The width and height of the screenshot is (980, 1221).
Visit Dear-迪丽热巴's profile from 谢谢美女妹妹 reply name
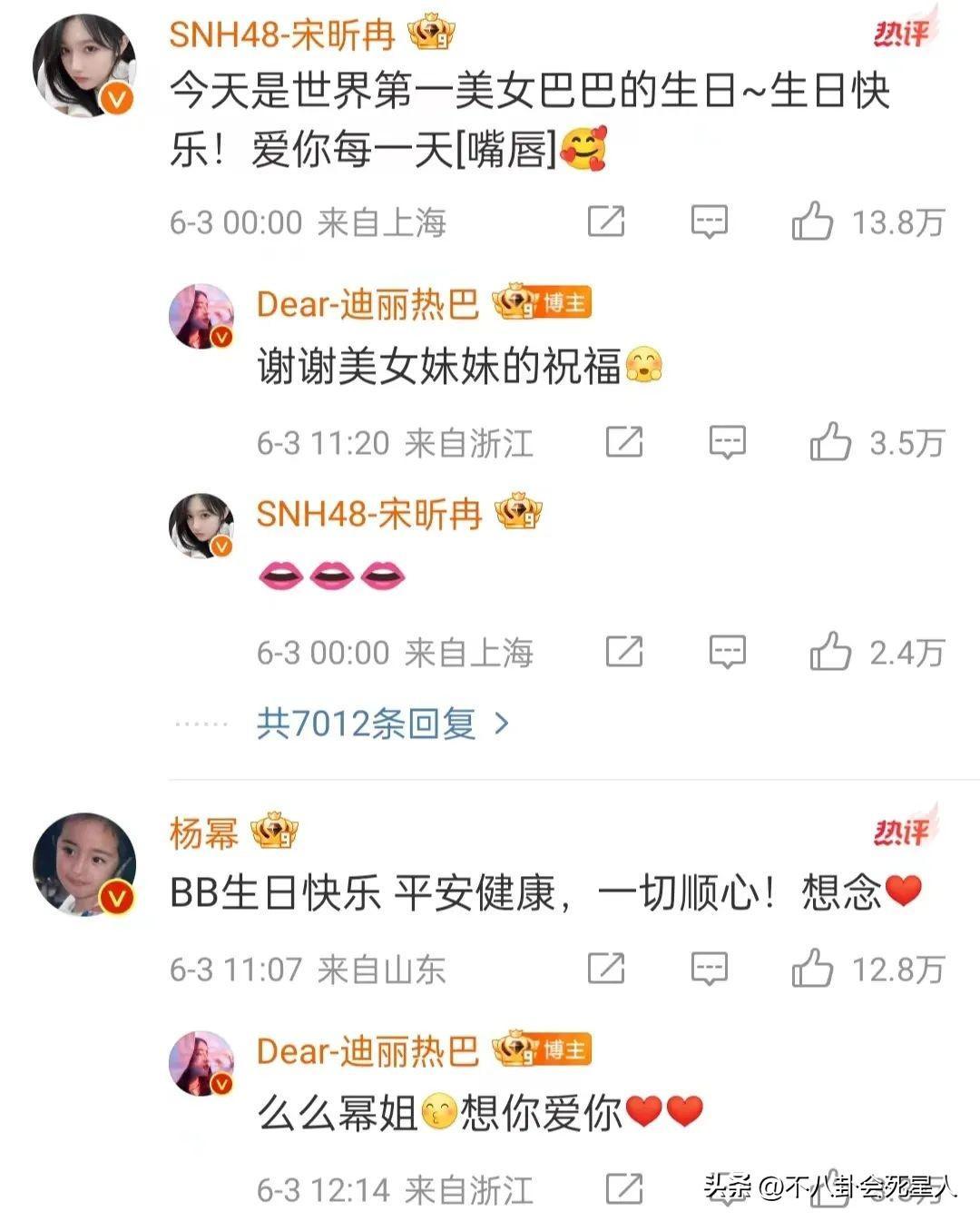(x=367, y=305)
